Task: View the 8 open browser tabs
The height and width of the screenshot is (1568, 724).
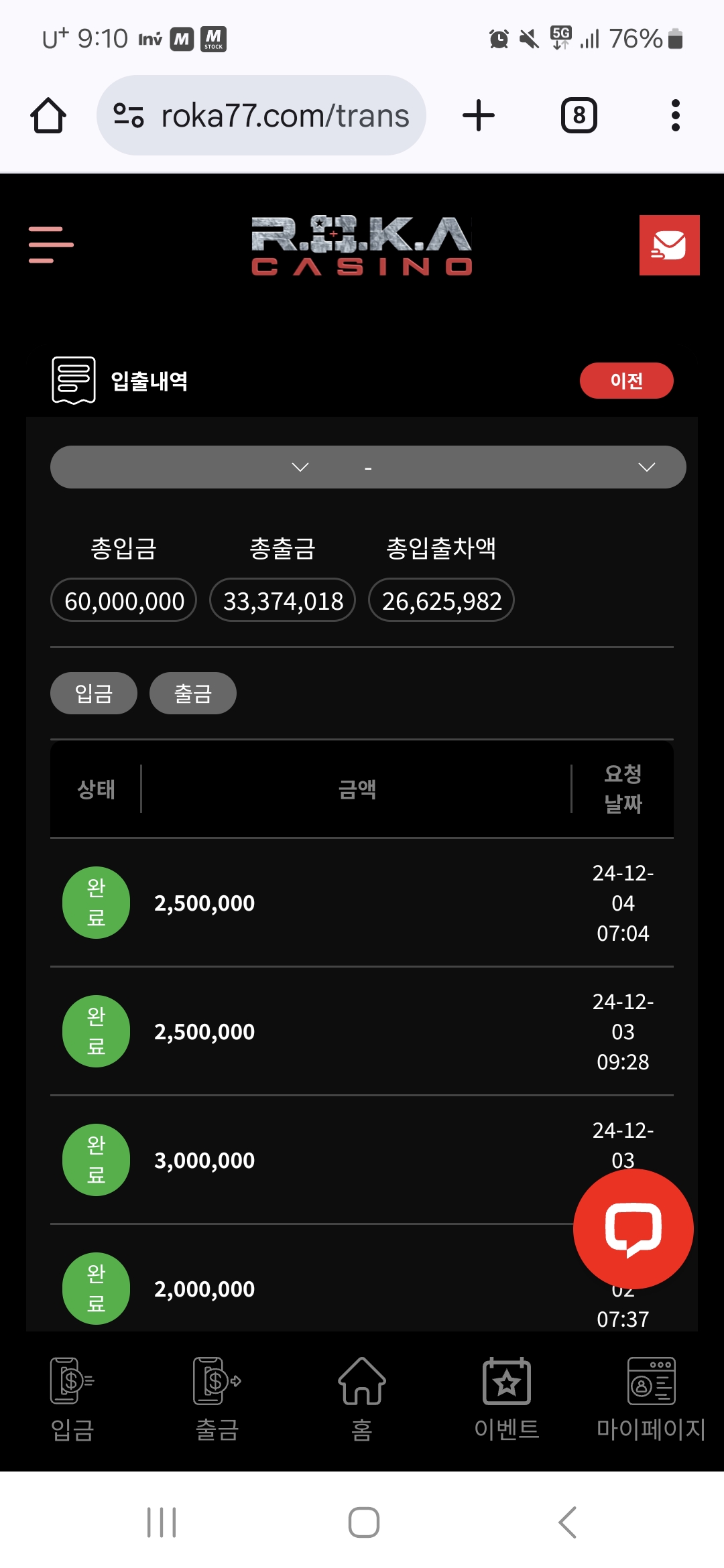Action: click(x=579, y=115)
